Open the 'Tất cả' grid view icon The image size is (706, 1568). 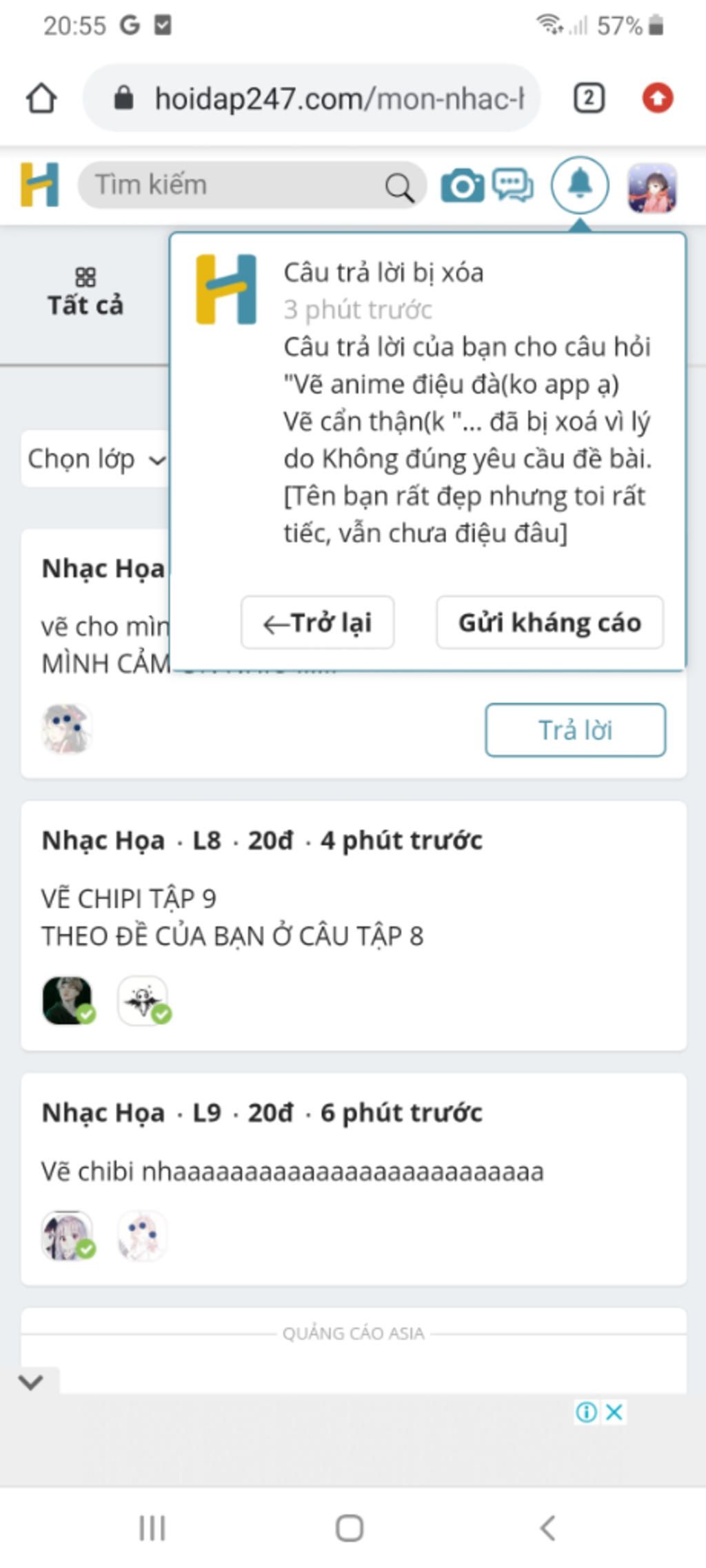click(85, 278)
